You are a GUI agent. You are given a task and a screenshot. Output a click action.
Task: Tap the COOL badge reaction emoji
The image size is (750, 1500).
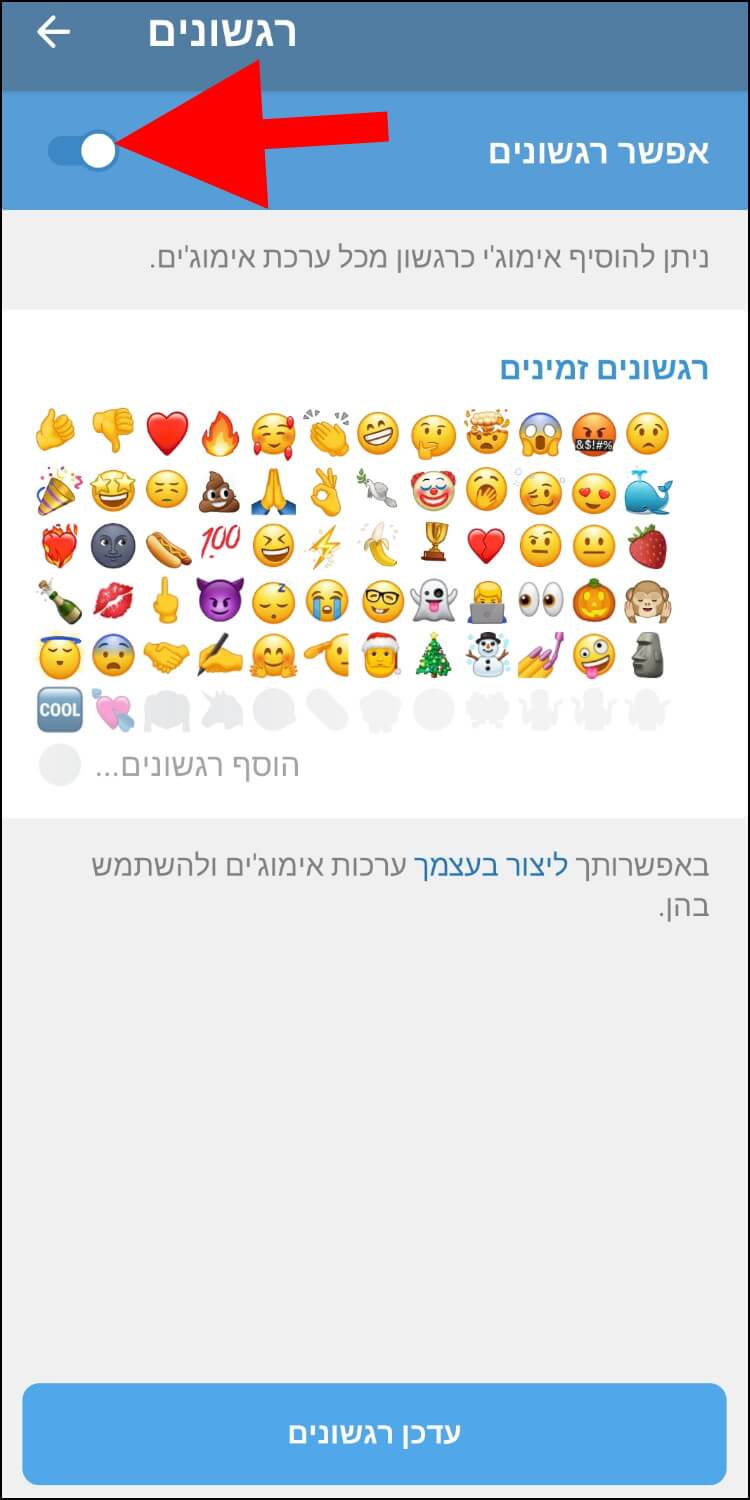click(59, 711)
